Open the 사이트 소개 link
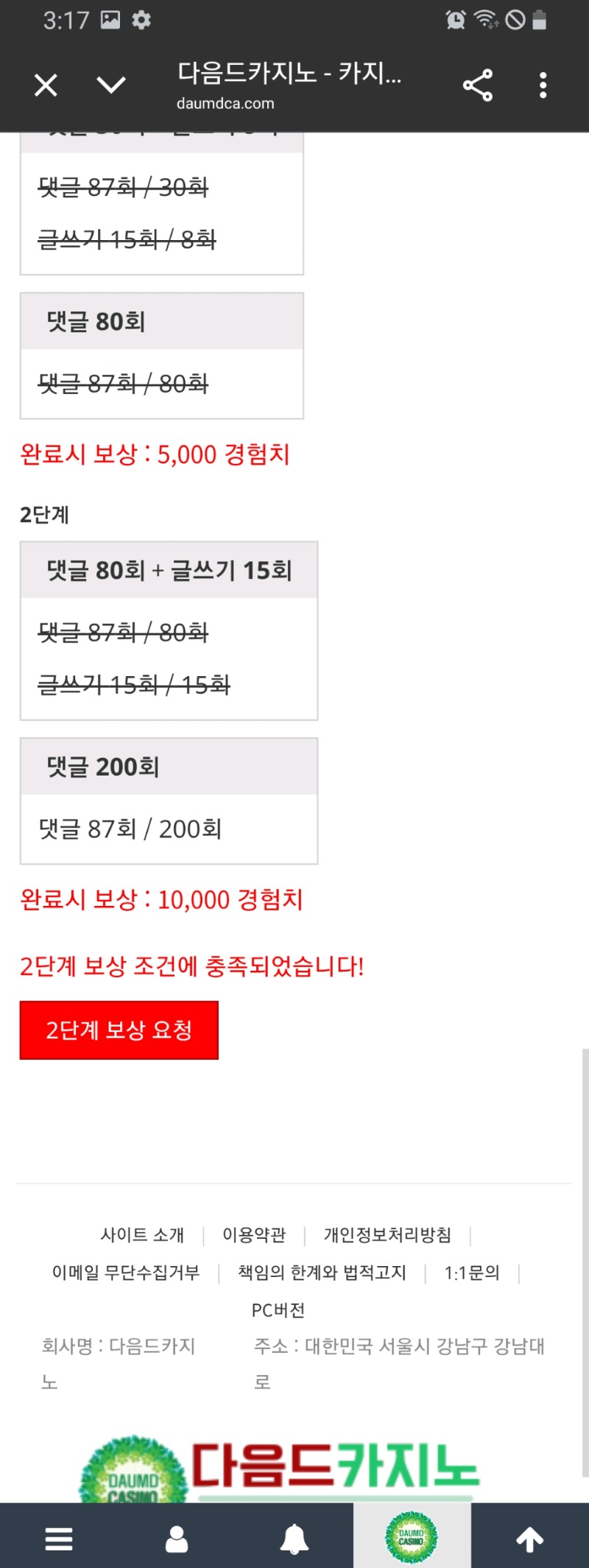 [x=142, y=1235]
